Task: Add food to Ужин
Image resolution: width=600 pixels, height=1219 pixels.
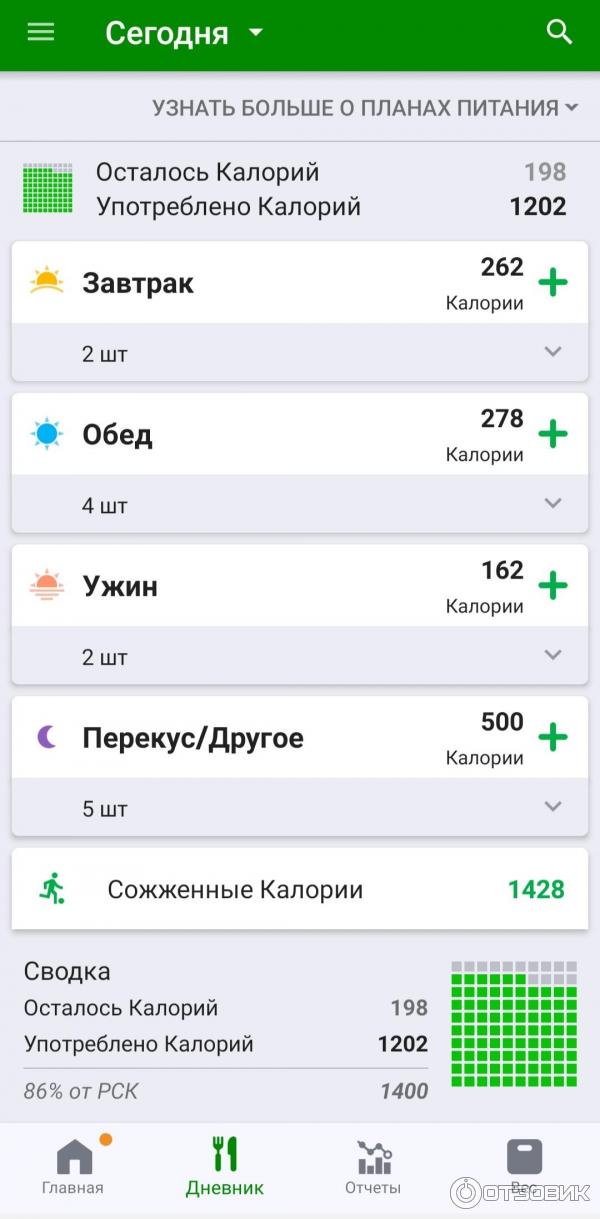Action: pyautogui.click(x=553, y=585)
